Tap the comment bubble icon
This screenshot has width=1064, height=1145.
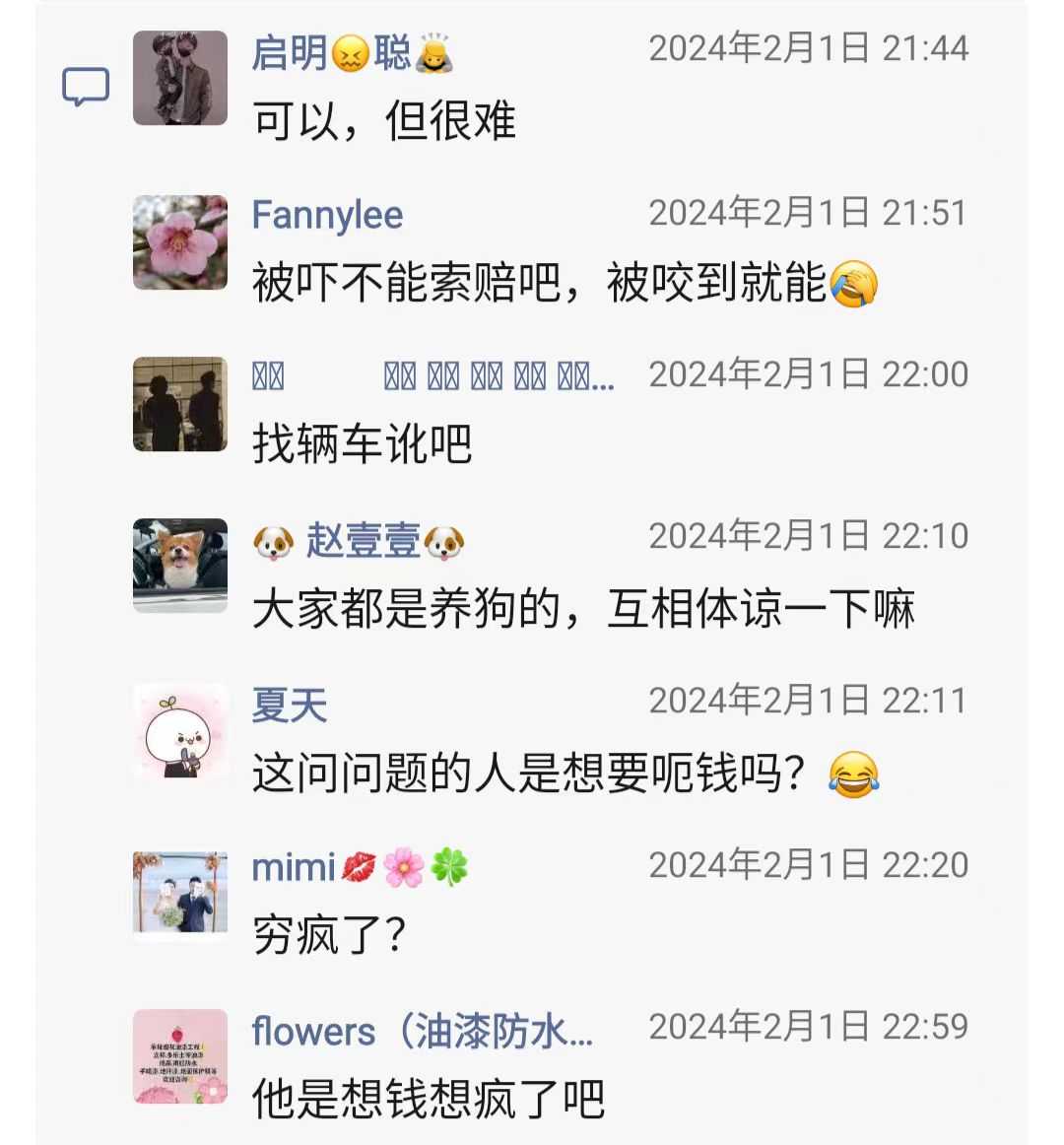tap(86, 88)
